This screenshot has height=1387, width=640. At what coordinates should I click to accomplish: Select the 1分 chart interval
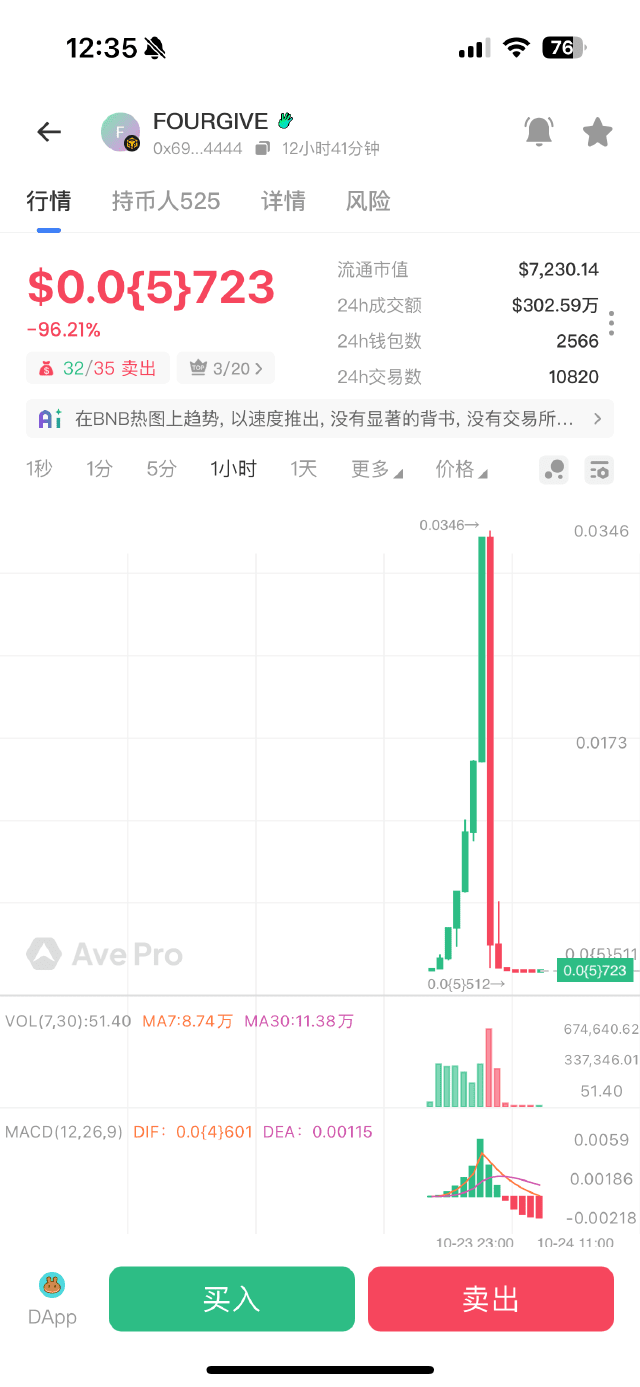99,469
